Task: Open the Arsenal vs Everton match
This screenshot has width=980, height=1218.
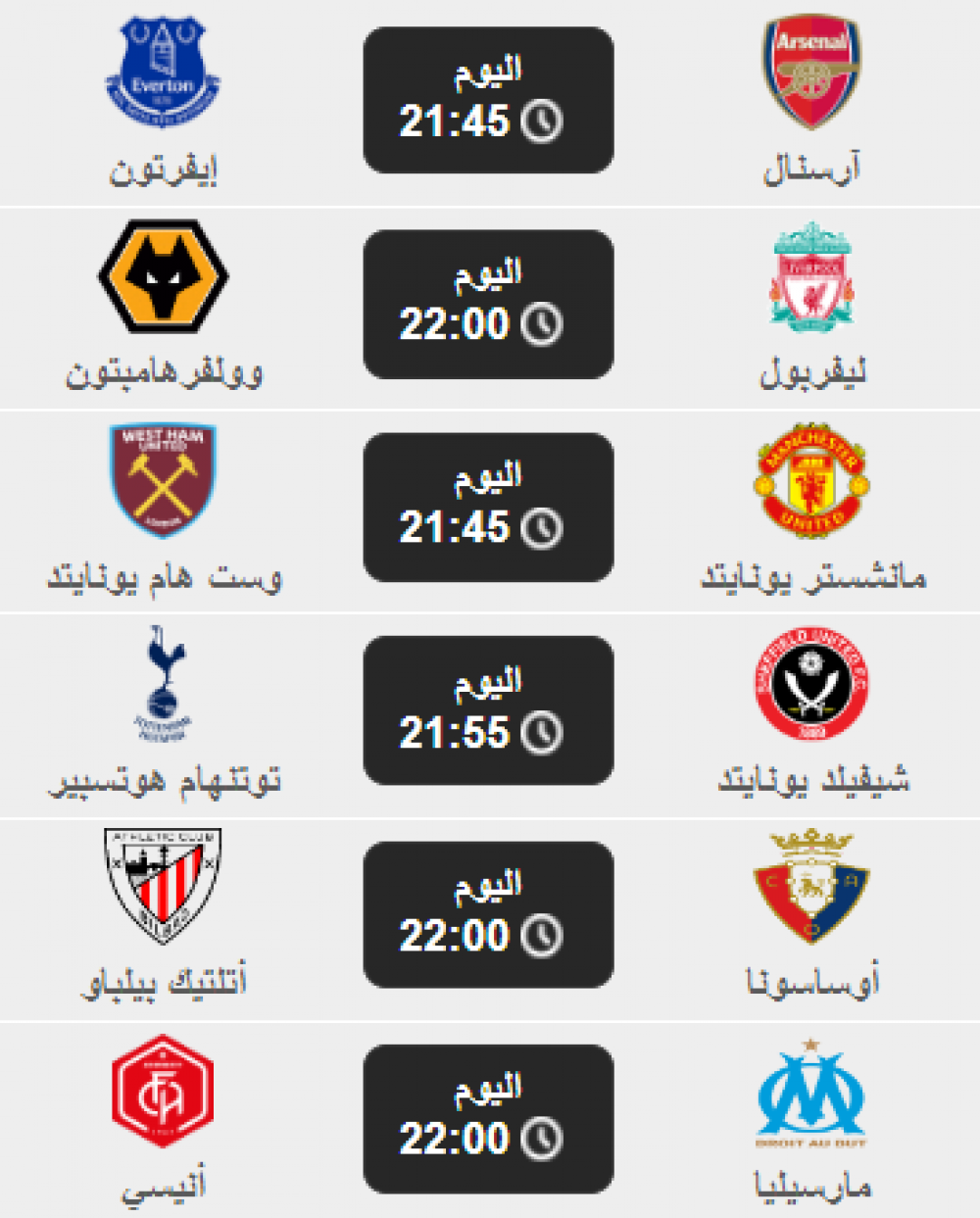Action: tap(488, 101)
